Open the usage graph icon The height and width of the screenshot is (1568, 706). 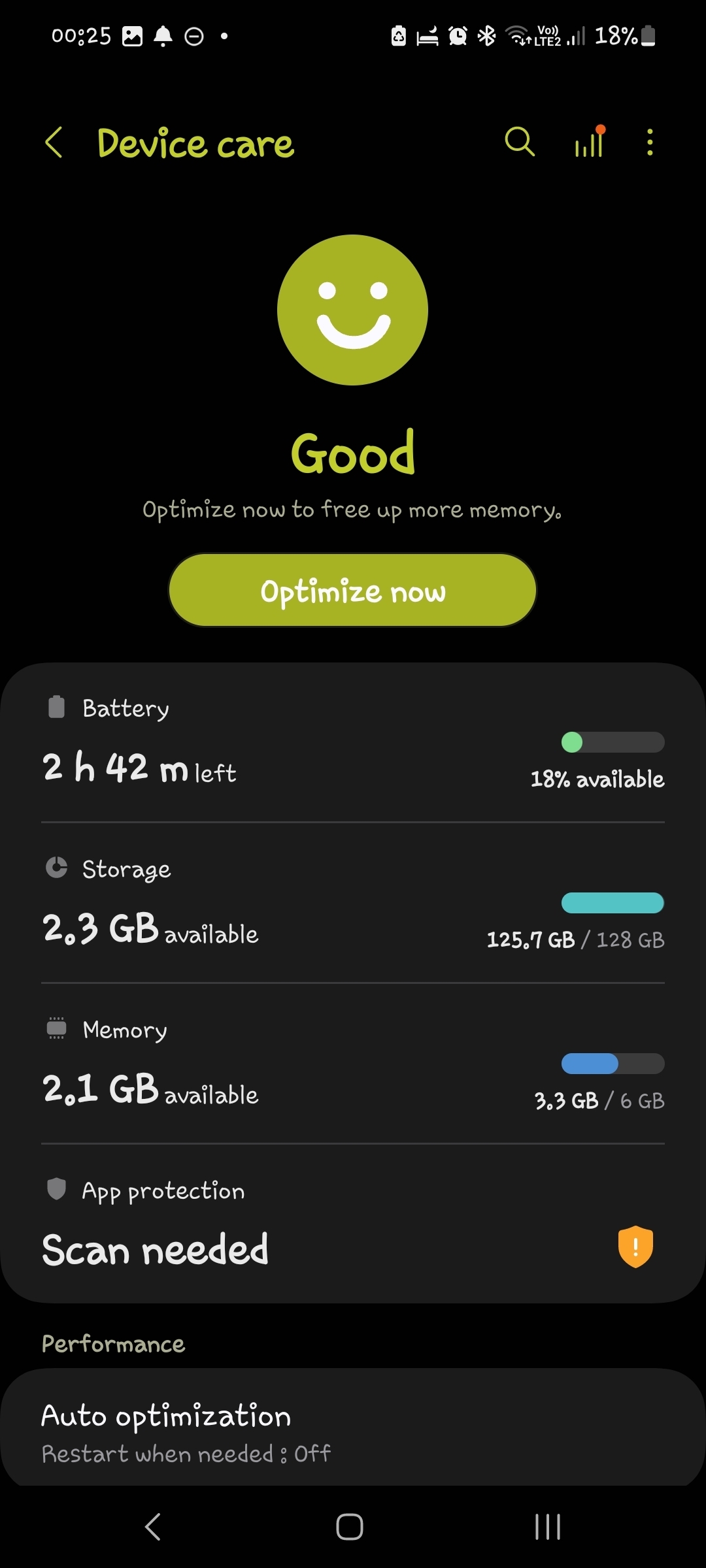[590, 142]
